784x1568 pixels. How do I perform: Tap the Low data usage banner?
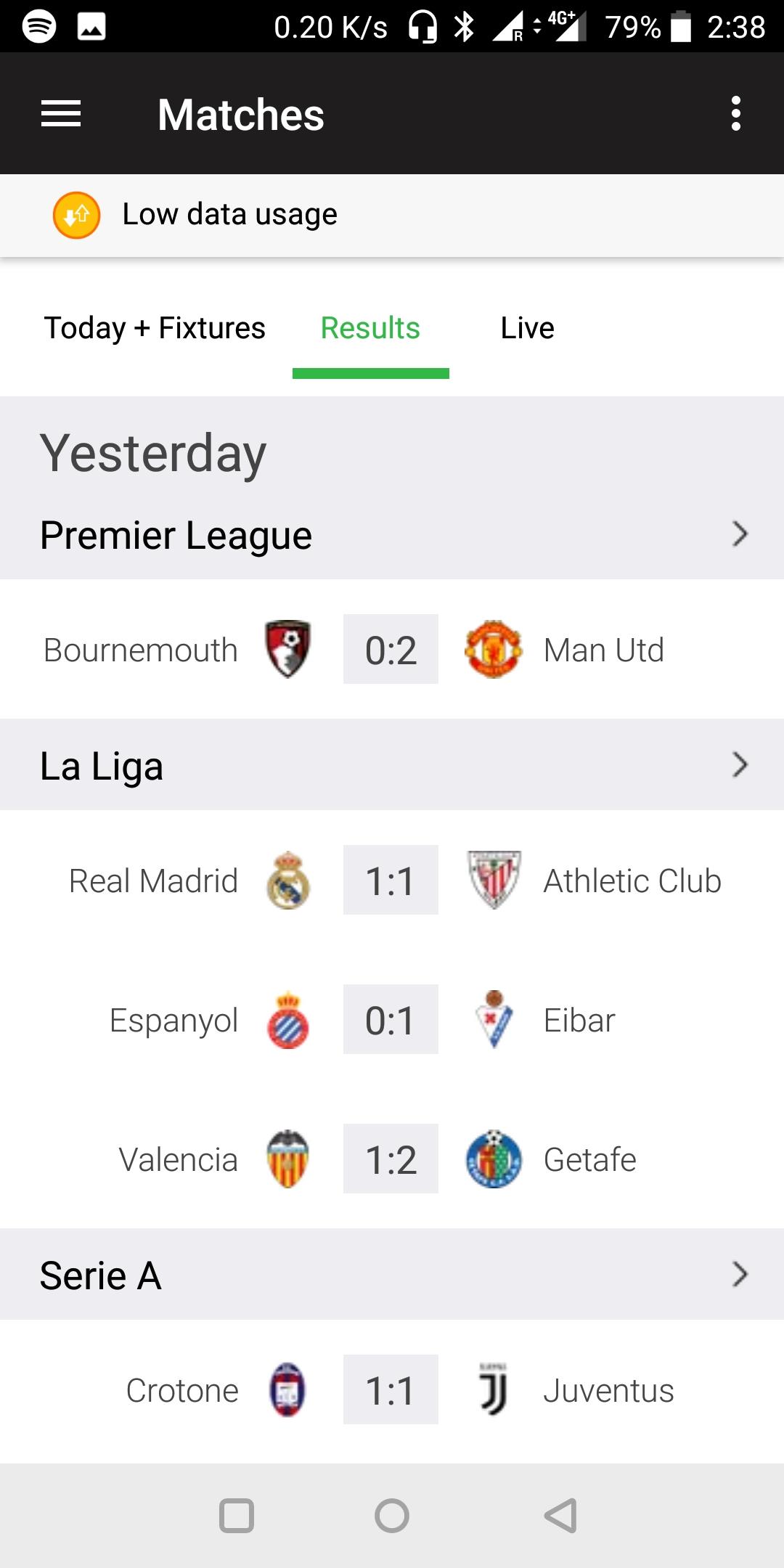(x=229, y=215)
